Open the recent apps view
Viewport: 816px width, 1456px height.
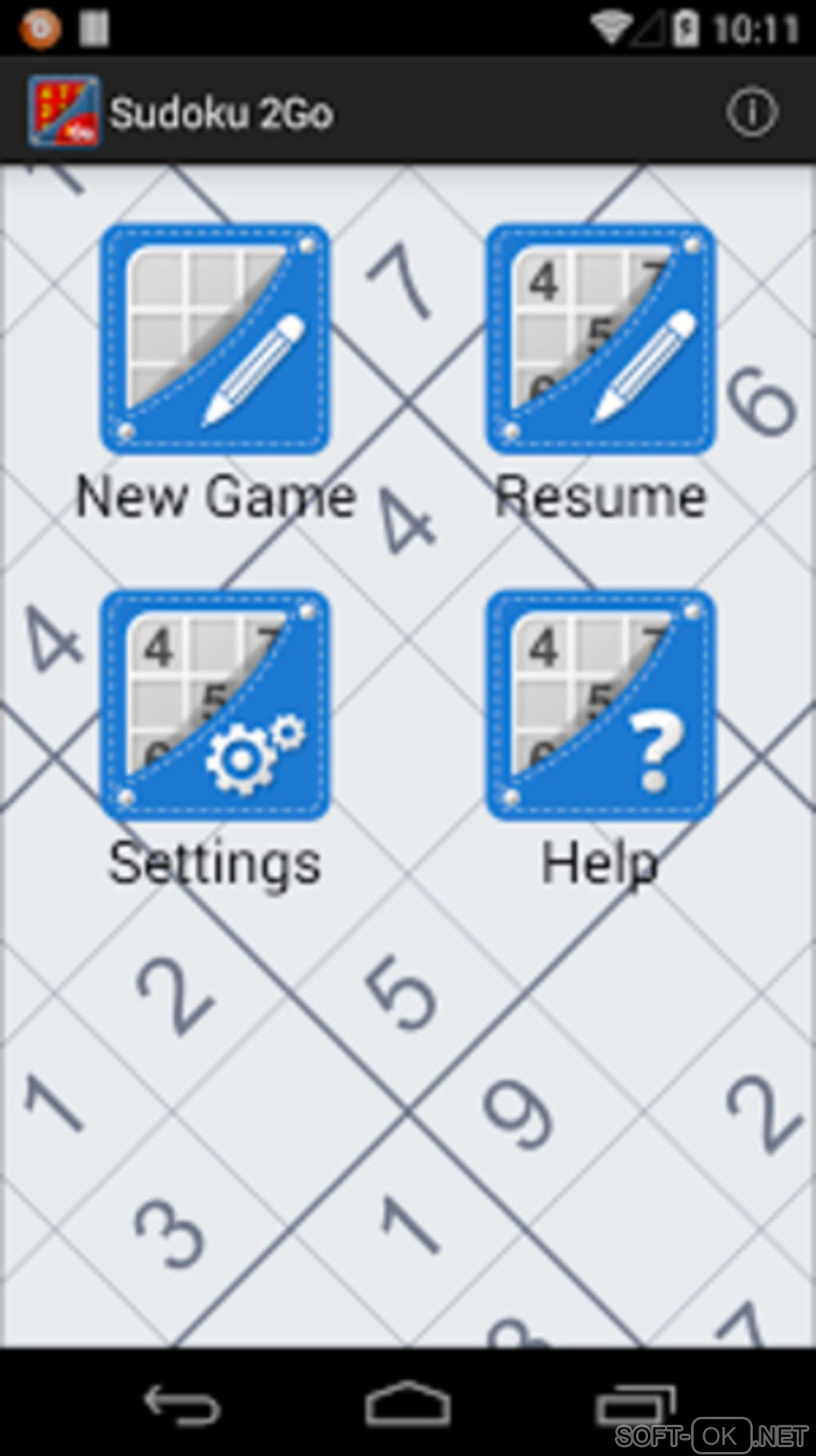point(634,1405)
